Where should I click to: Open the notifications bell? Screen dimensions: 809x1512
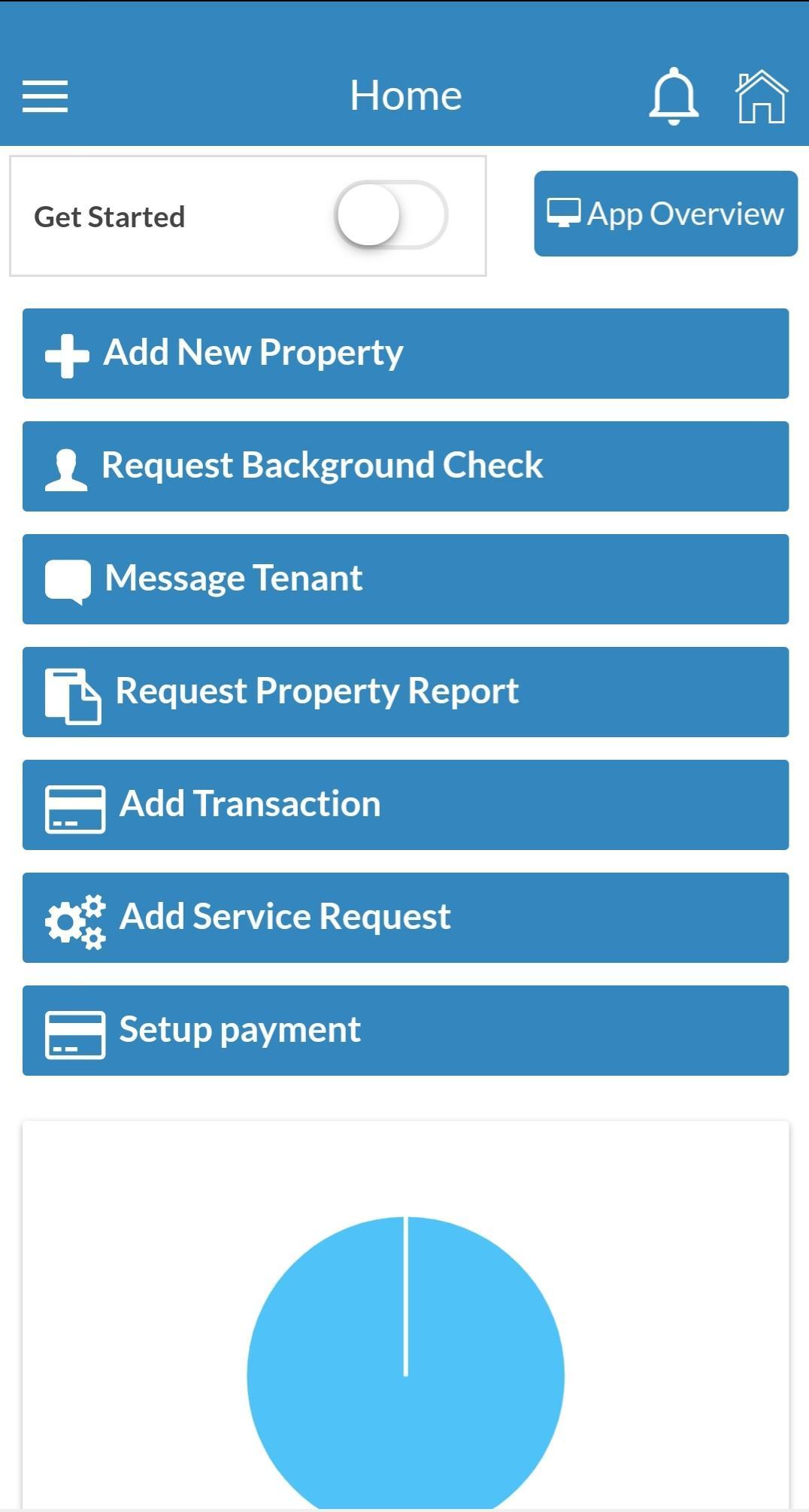(x=674, y=96)
